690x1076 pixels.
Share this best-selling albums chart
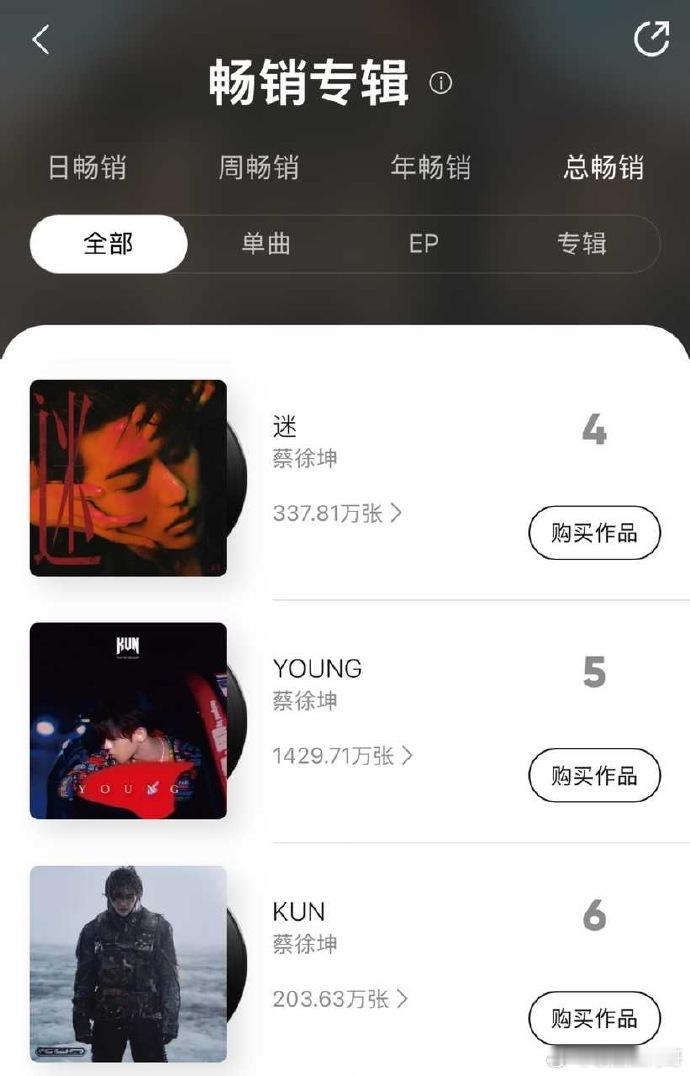[651, 39]
